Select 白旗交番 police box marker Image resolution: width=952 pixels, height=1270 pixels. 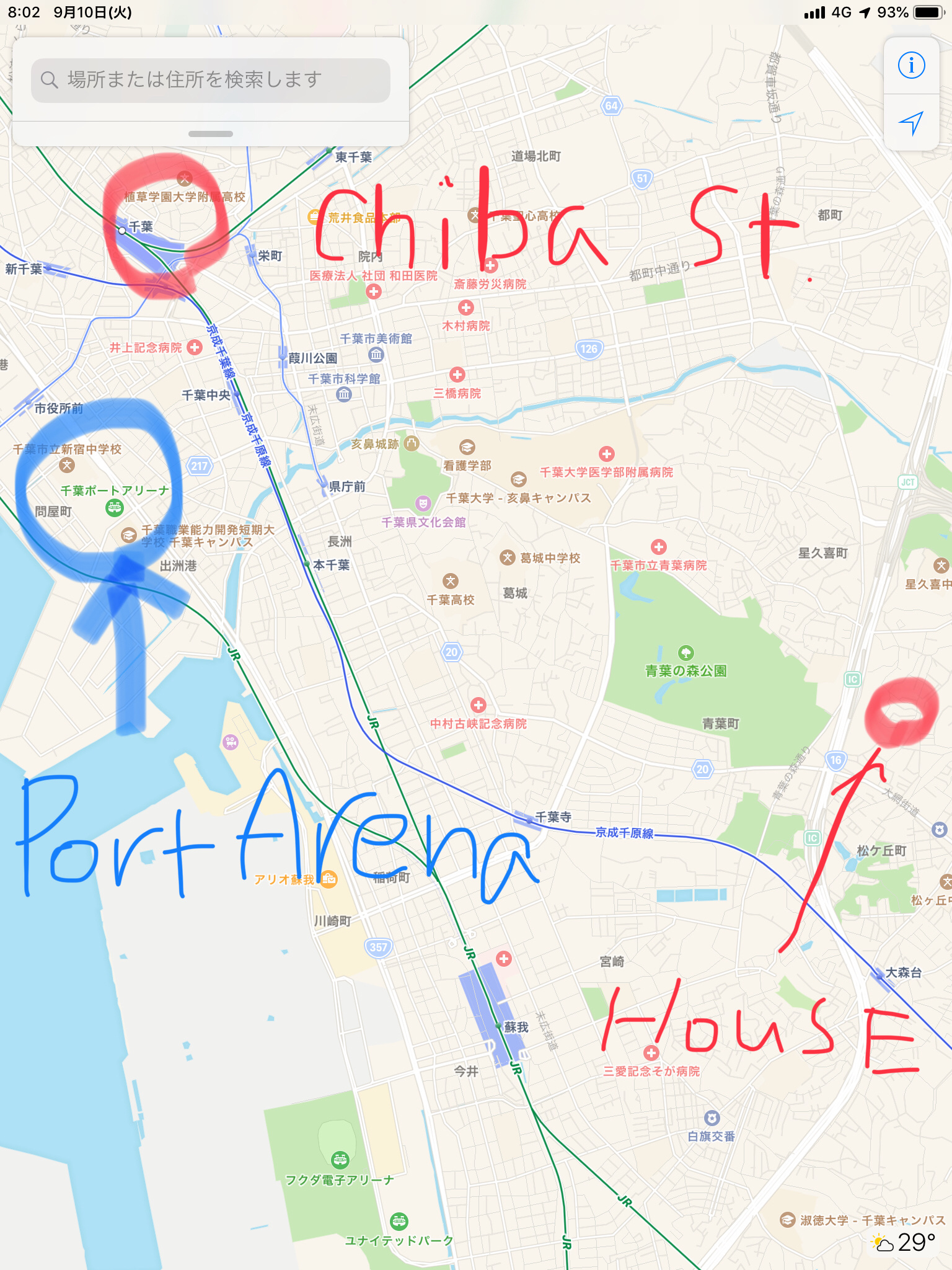pos(712,1118)
